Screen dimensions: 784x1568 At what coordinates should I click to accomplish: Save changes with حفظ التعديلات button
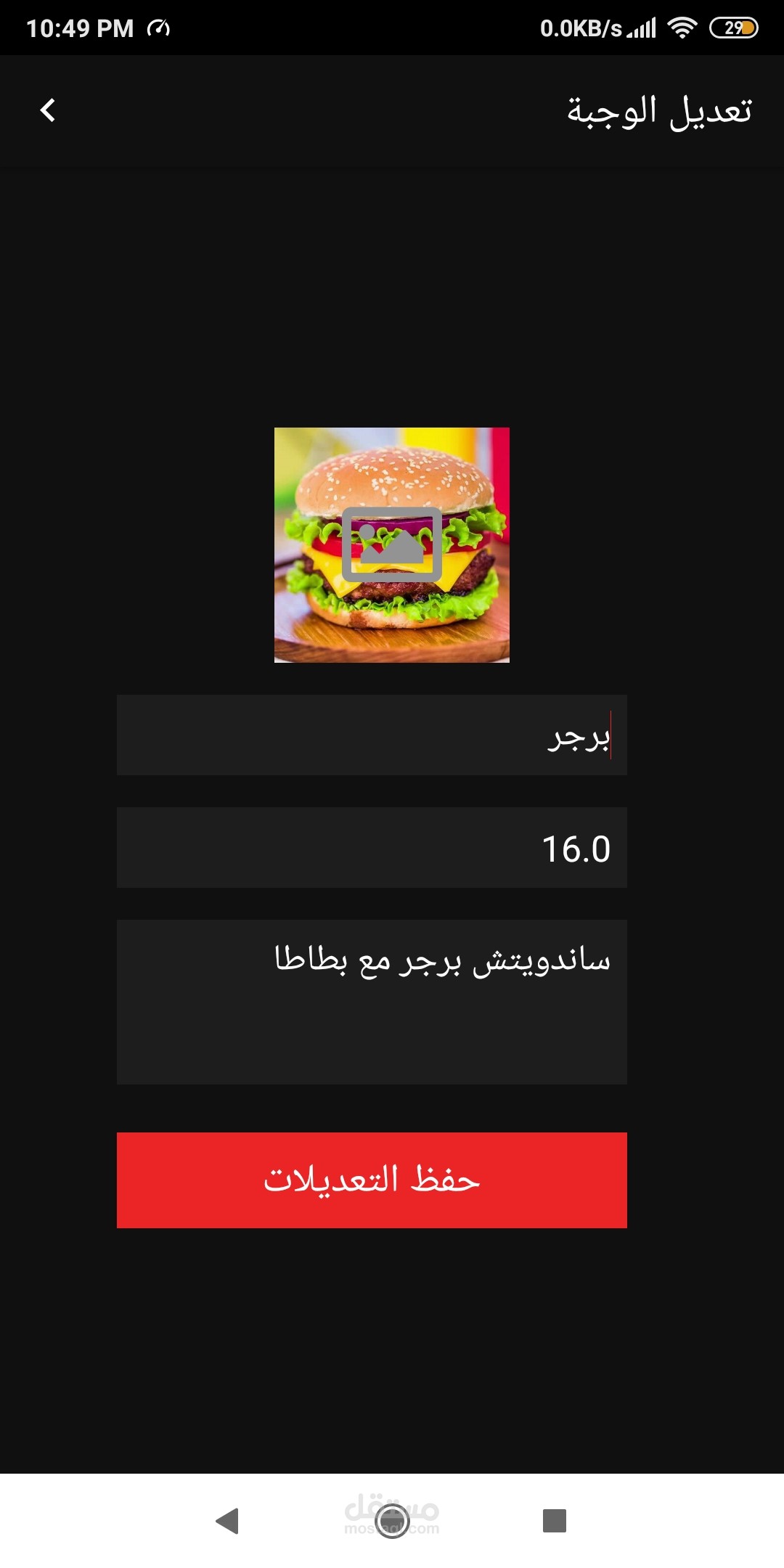coord(372,1180)
